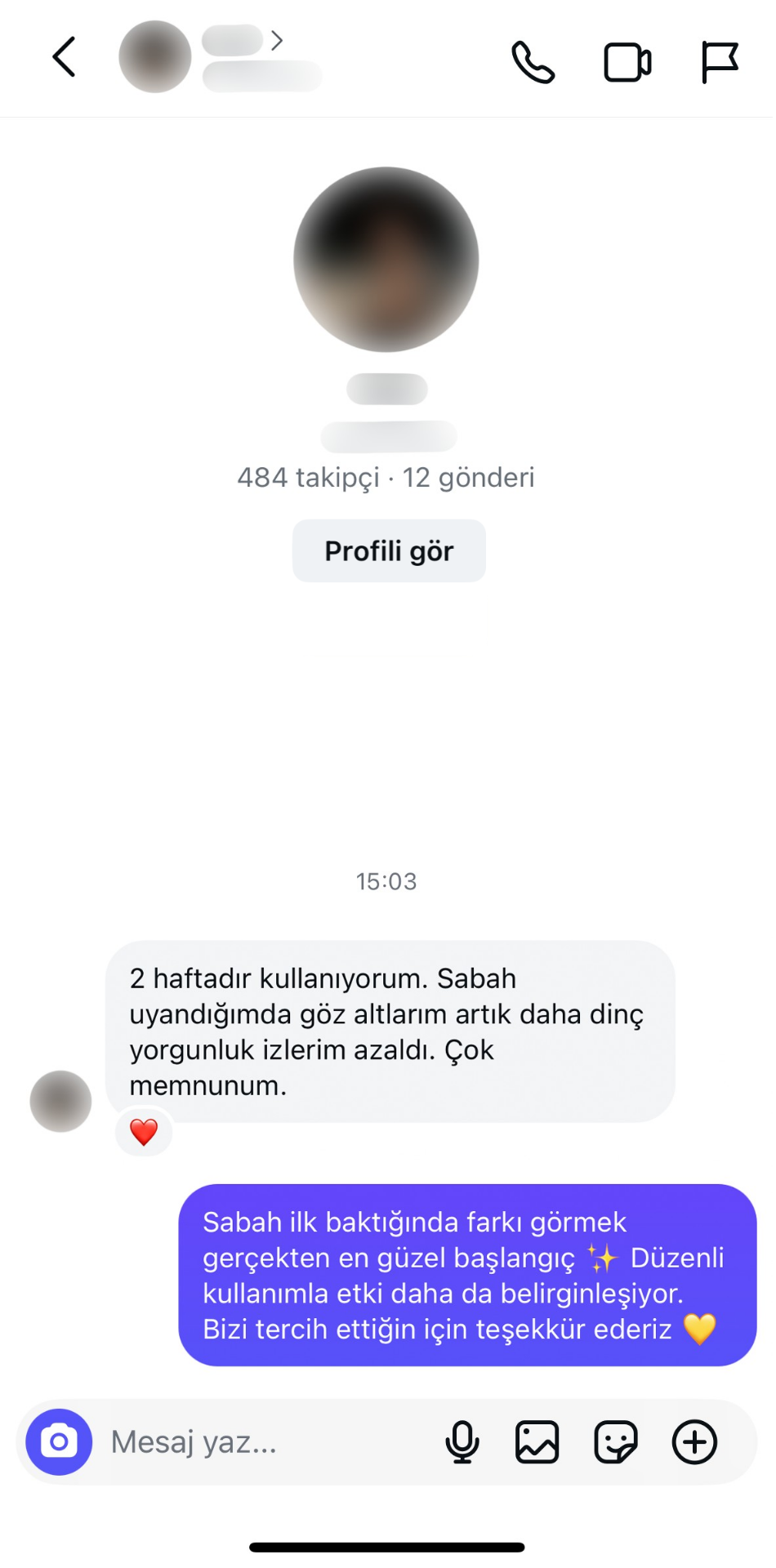Tap the flag icon in header
The width and height of the screenshot is (776, 1568).
720,62
